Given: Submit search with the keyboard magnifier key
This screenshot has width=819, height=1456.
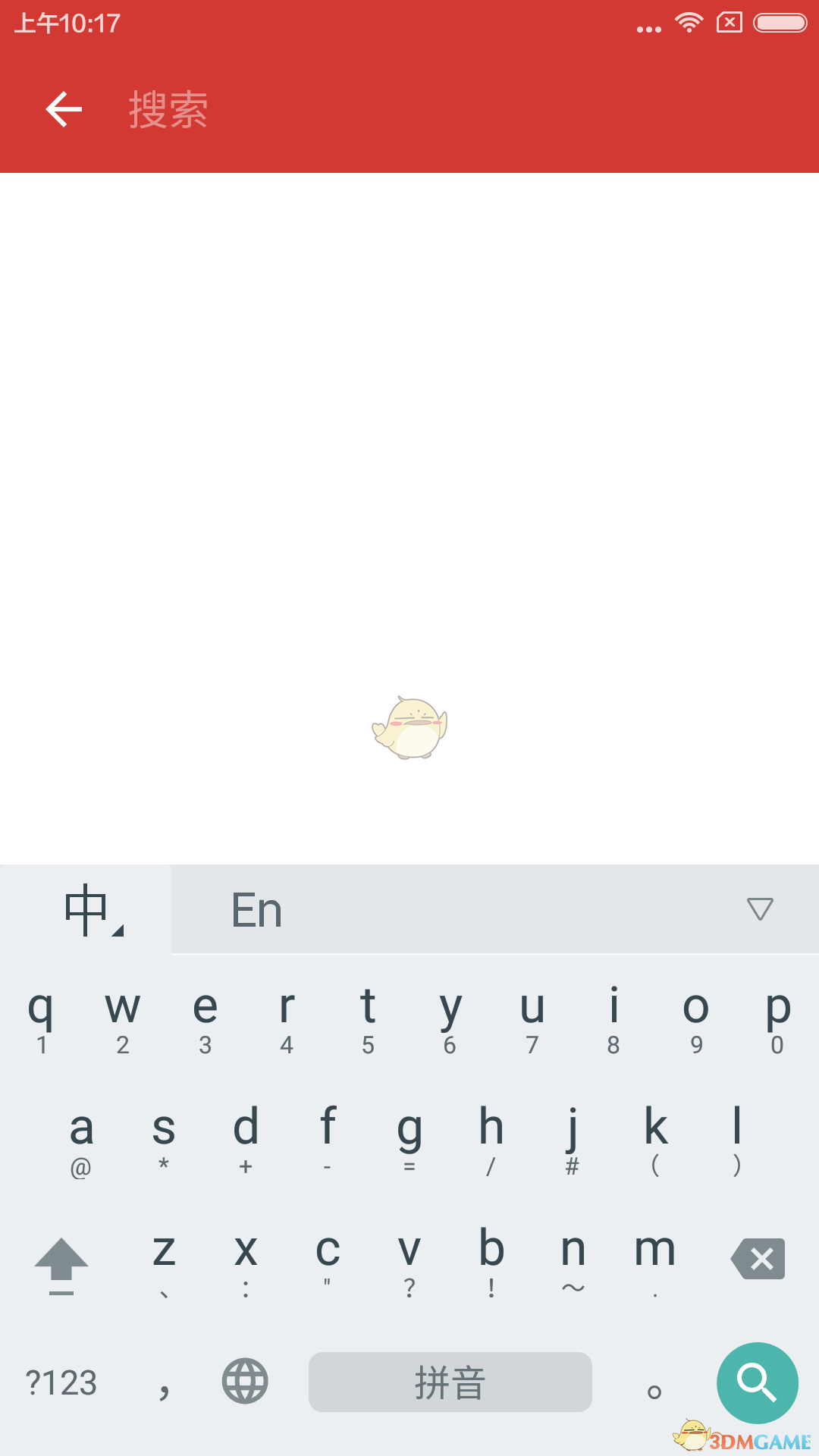Looking at the screenshot, I should click(757, 1382).
